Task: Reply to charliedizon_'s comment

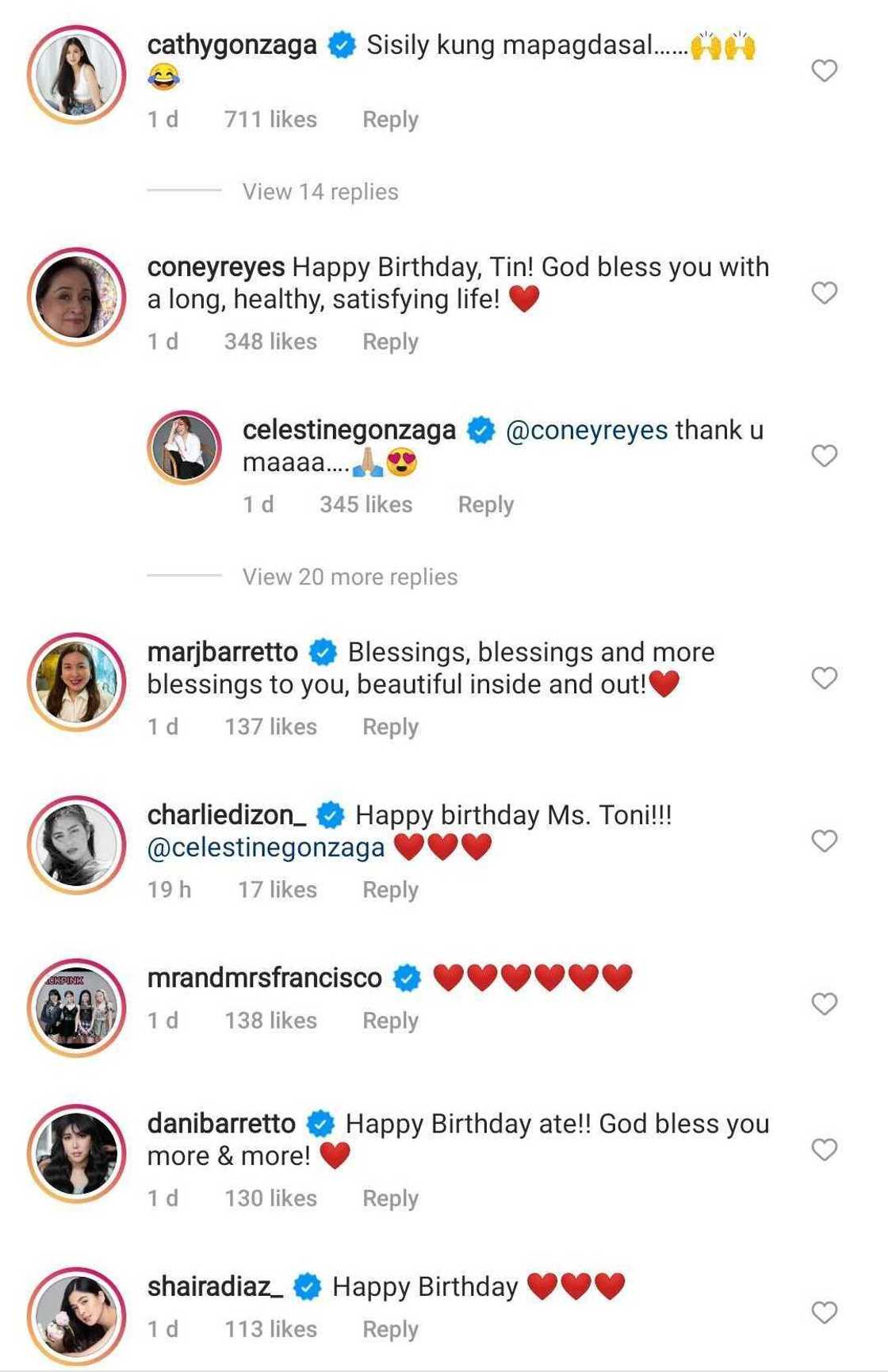Action: pos(390,890)
